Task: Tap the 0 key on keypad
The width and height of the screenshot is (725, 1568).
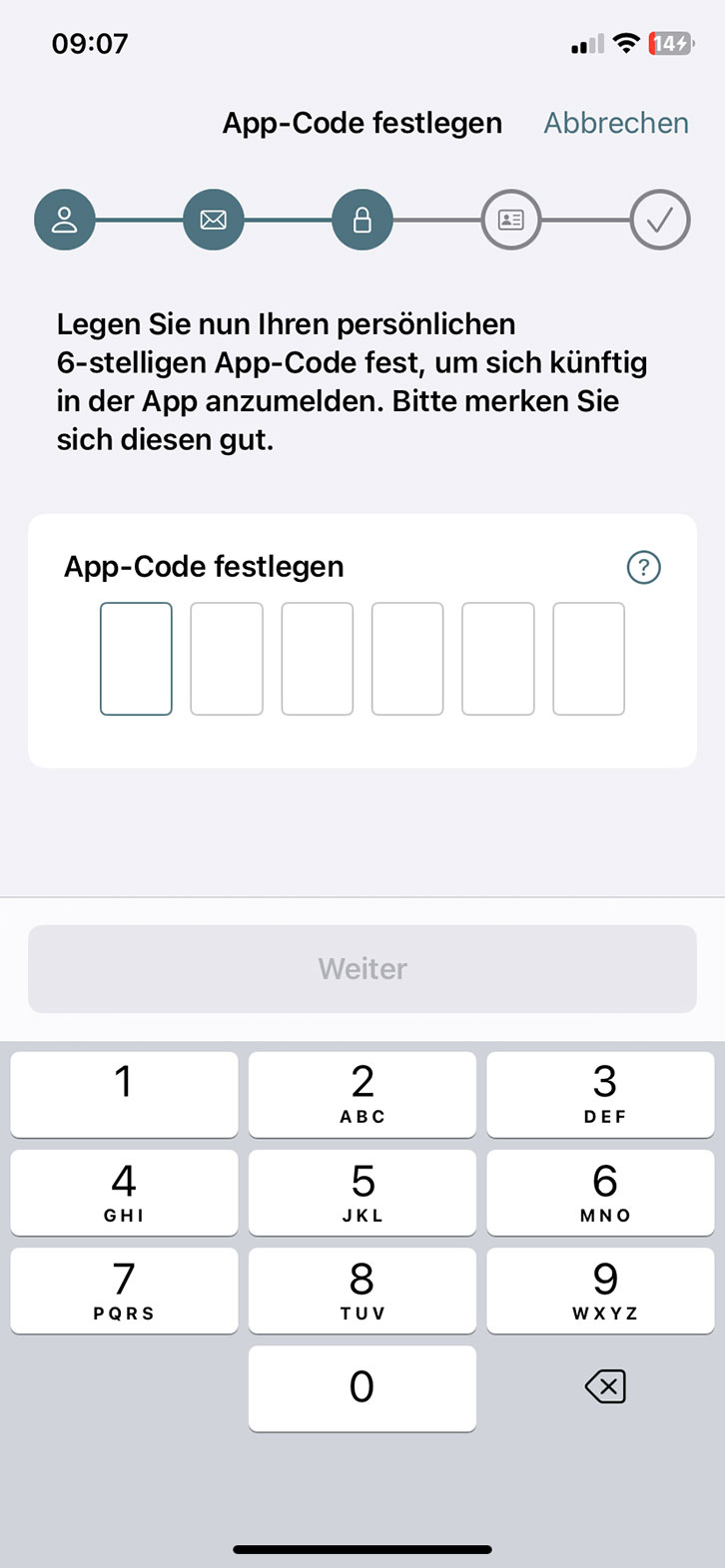Action: pyautogui.click(x=362, y=1387)
